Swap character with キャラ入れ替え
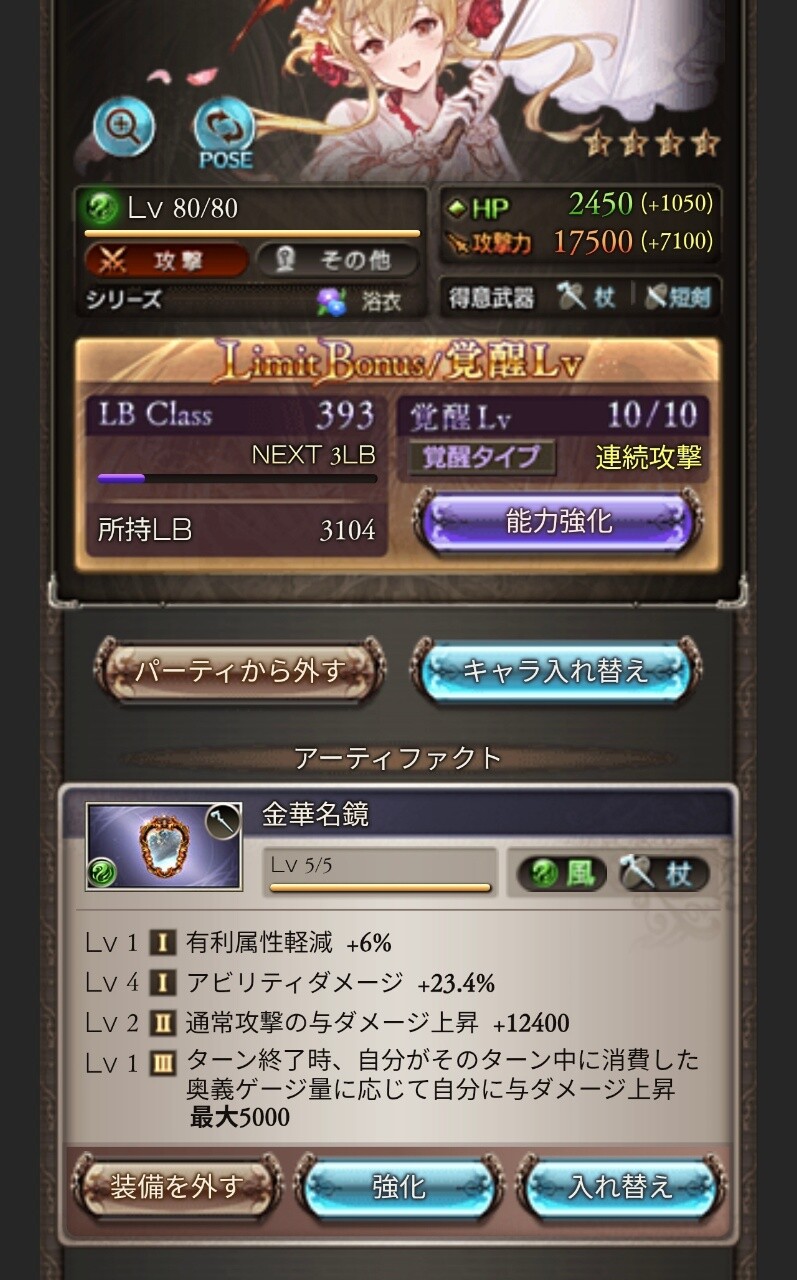 (556, 671)
